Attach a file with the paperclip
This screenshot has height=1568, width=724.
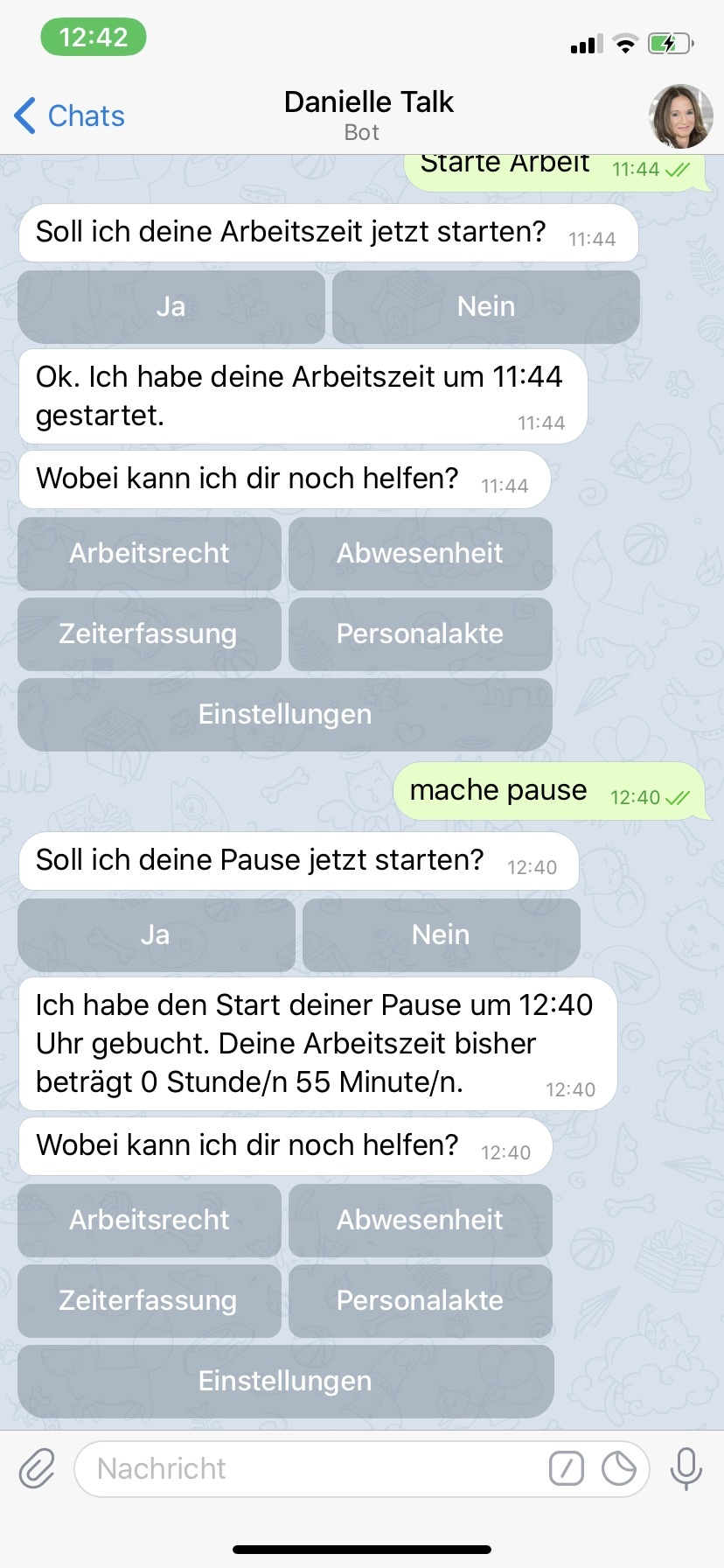[x=38, y=1468]
